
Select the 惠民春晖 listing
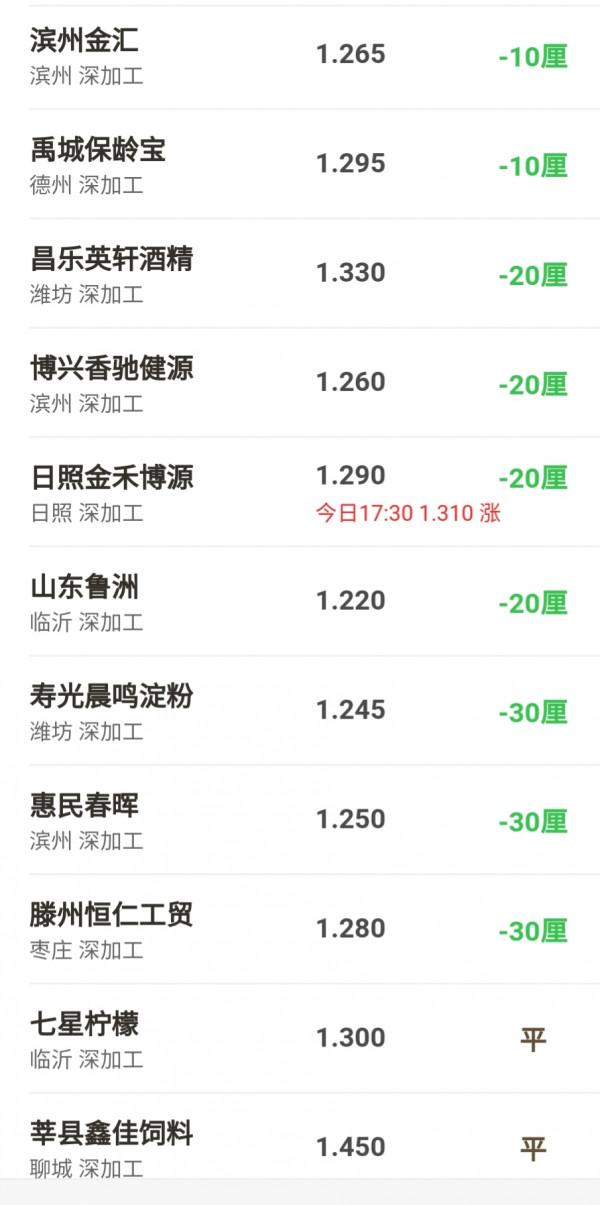click(x=300, y=820)
